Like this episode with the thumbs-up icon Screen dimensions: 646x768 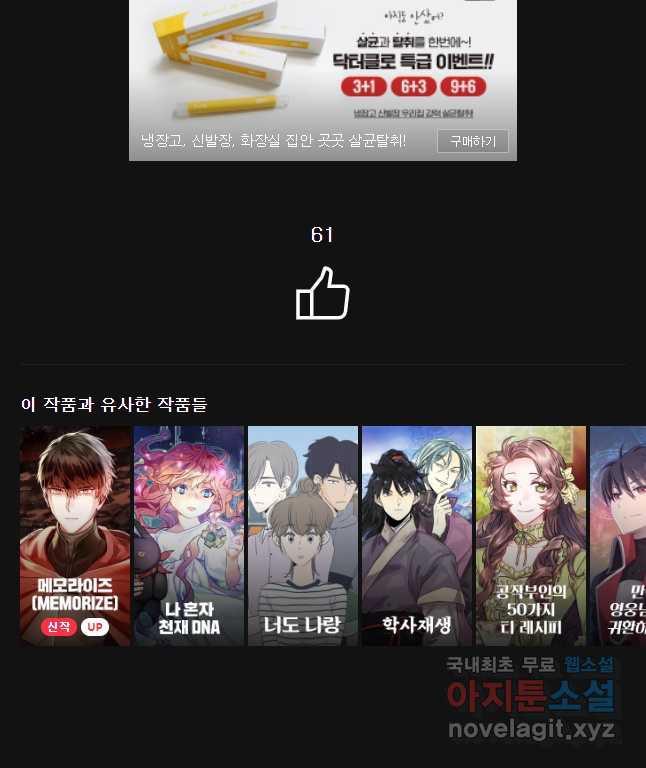(x=322, y=293)
